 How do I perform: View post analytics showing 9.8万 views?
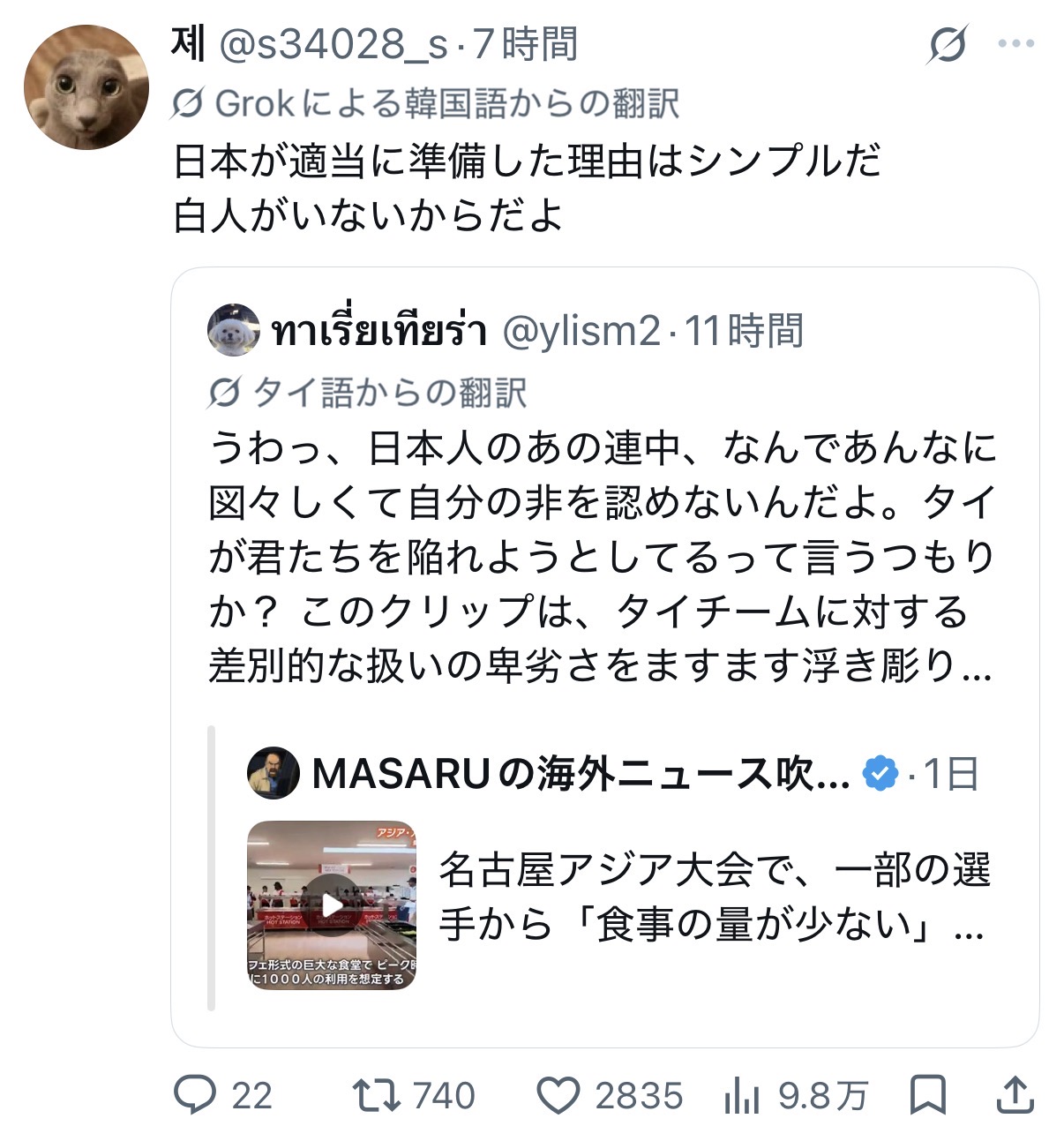[x=796, y=1095]
